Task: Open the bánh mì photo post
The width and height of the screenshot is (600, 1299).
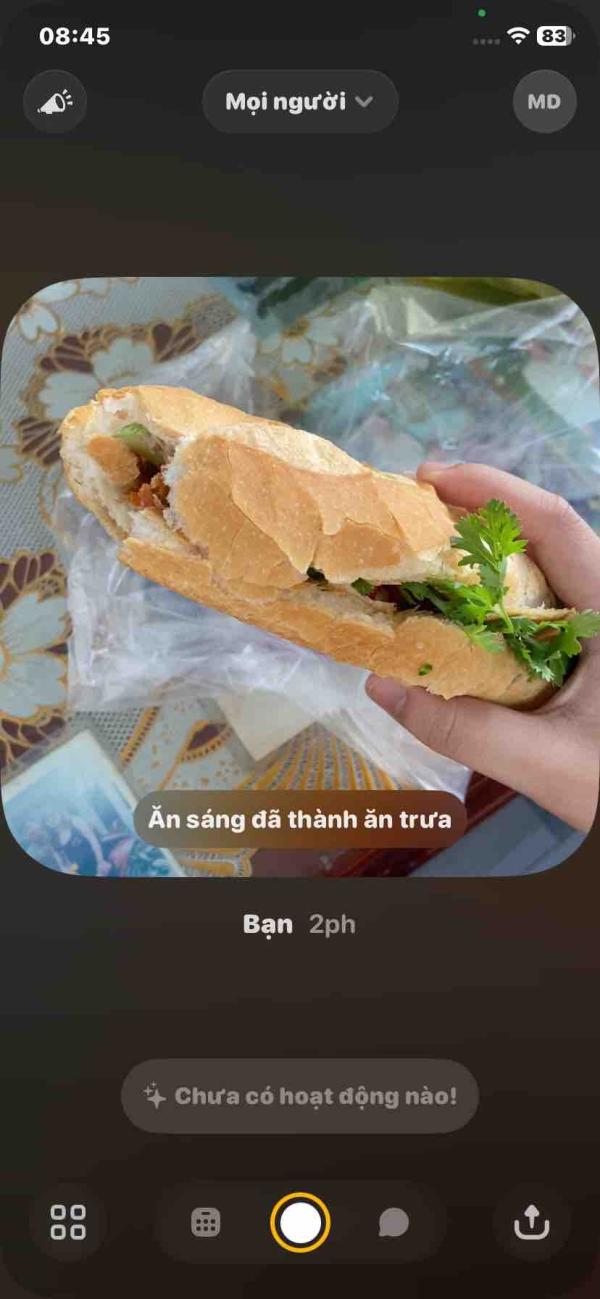Action: (x=300, y=576)
